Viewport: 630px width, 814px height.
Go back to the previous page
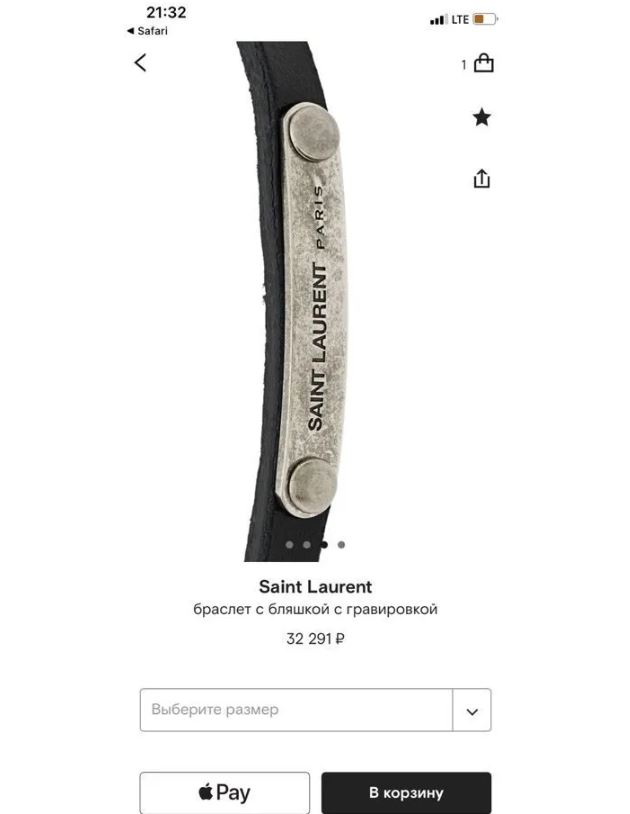click(x=140, y=62)
